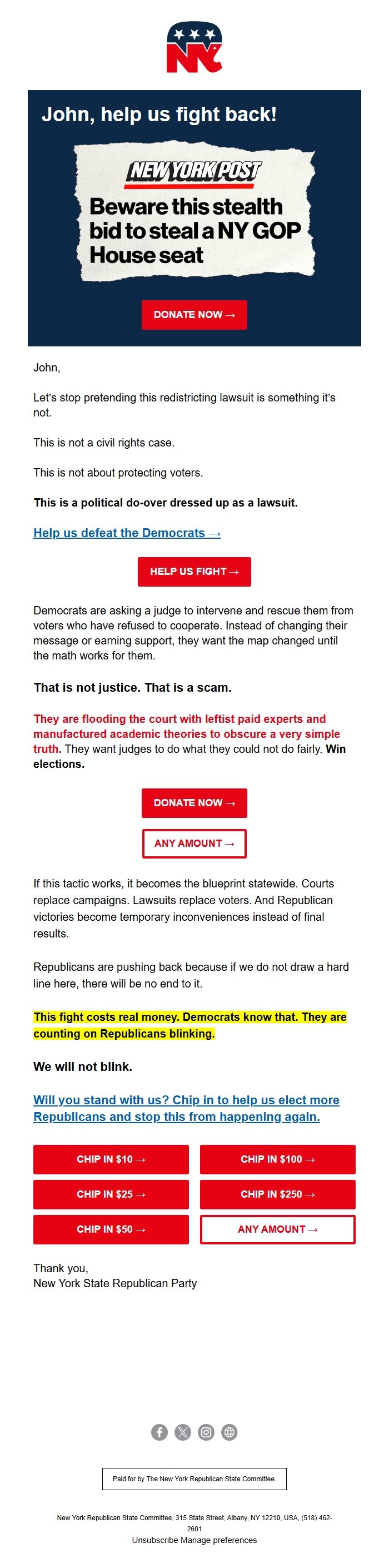Open the Facebook icon in the footer

click(x=159, y=1432)
